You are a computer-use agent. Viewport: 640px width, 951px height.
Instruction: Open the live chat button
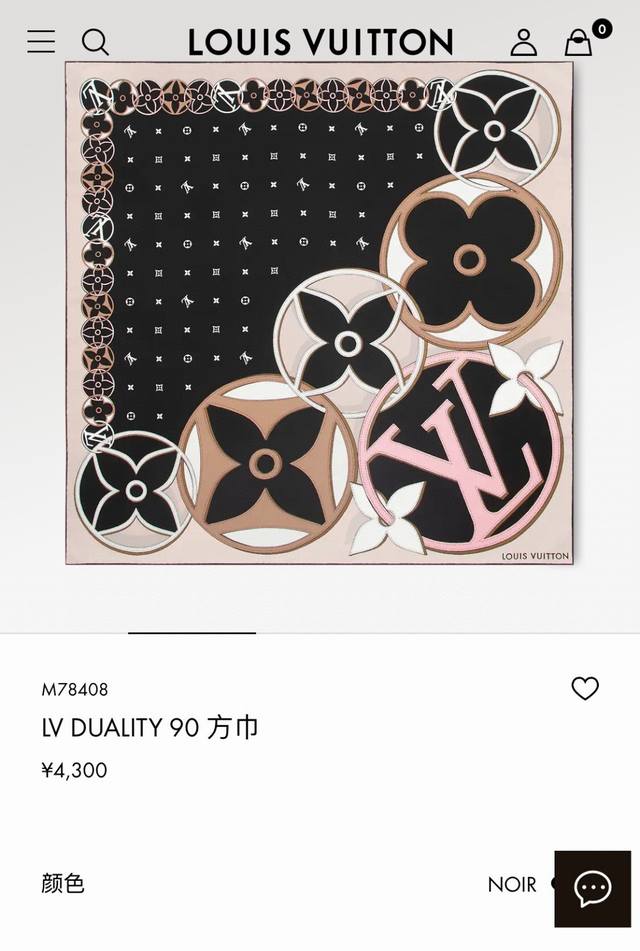[x=592, y=888]
